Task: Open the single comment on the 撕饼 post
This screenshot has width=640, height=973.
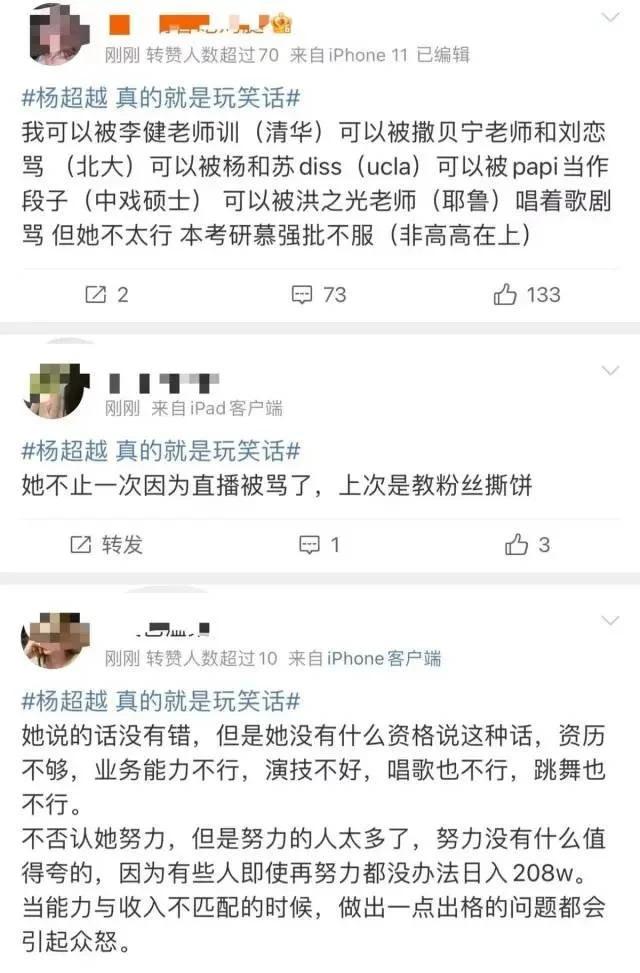Action: pyautogui.click(x=320, y=544)
